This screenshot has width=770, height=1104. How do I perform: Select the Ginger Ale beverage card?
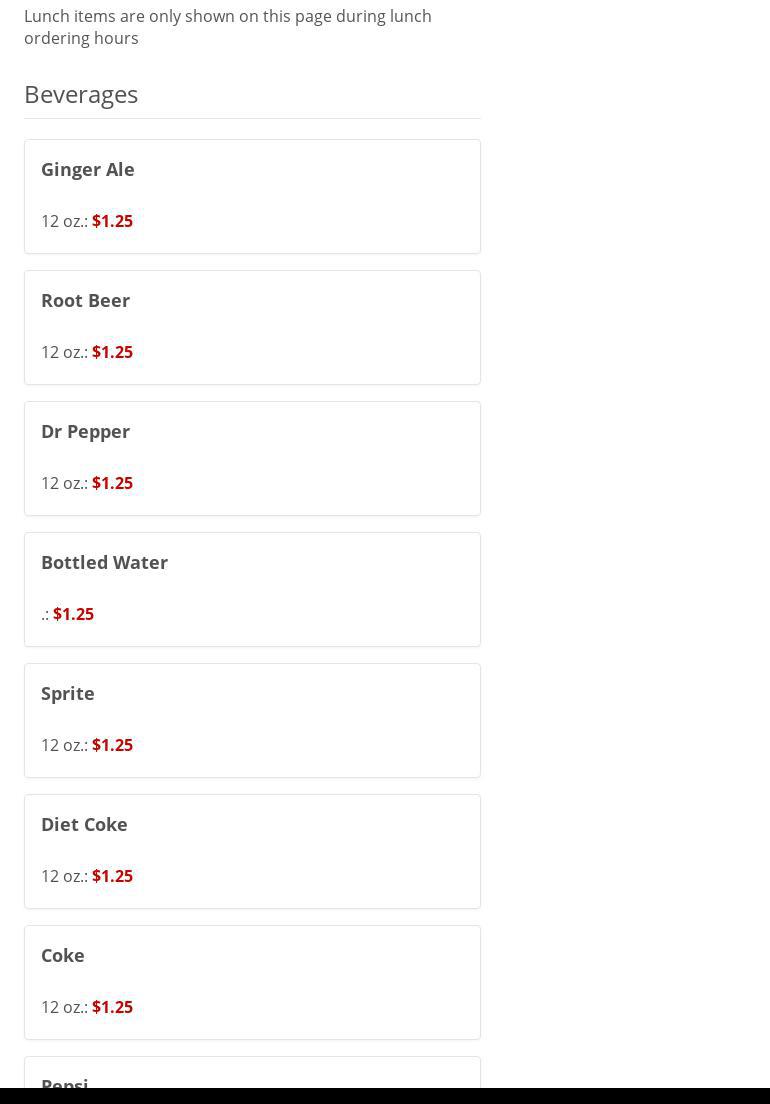click(x=252, y=196)
